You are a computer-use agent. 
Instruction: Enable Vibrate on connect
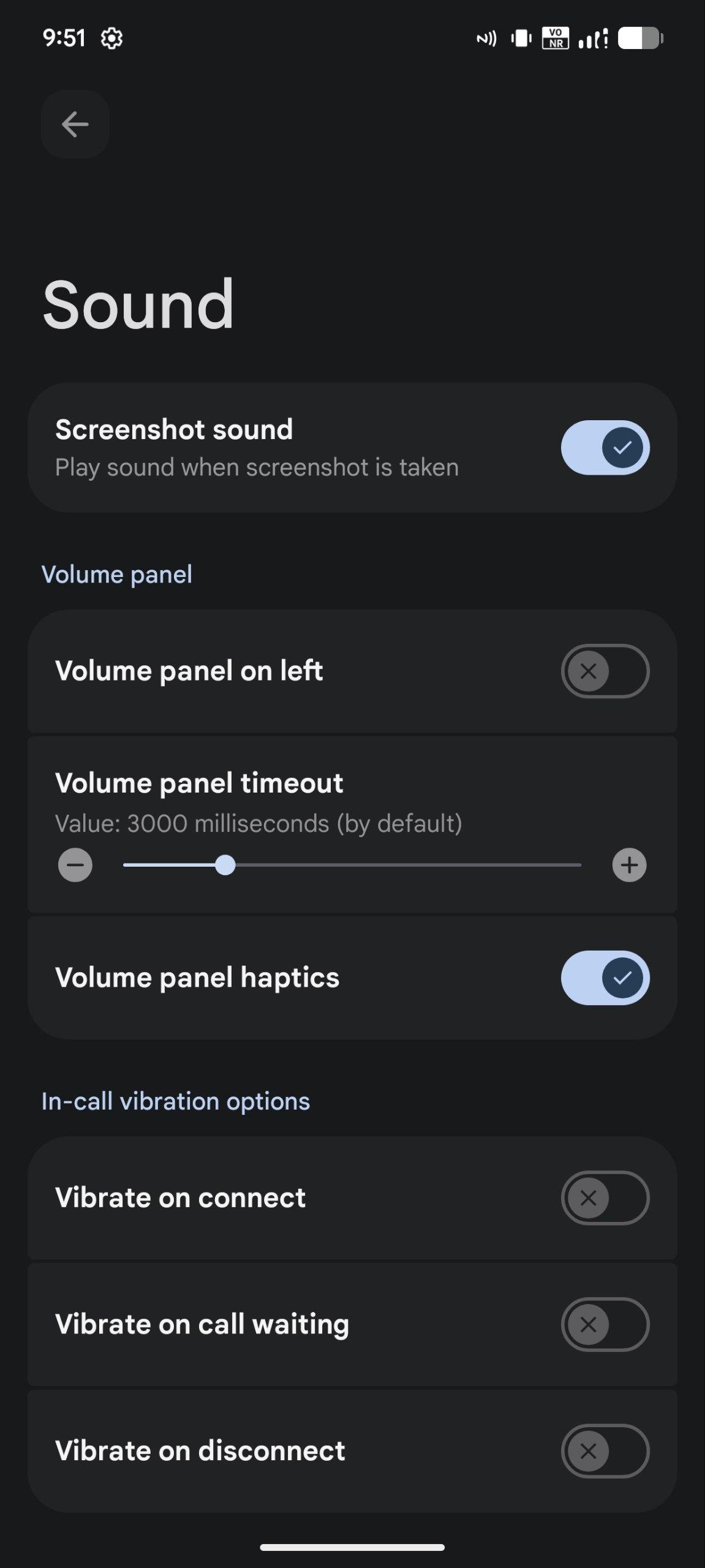(605, 1198)
